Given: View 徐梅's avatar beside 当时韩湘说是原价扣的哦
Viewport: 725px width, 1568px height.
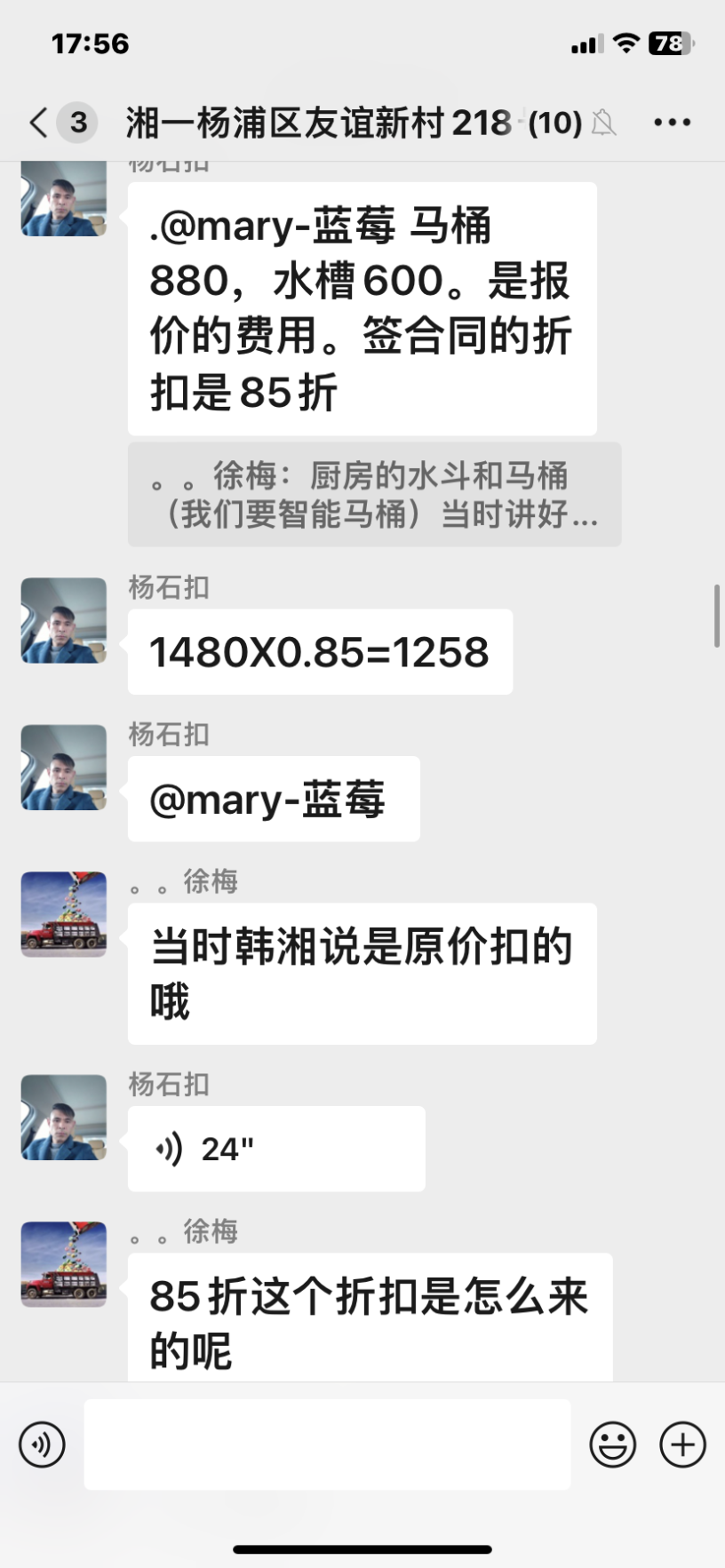Looking at the screenshot, I should click(64, 914).
